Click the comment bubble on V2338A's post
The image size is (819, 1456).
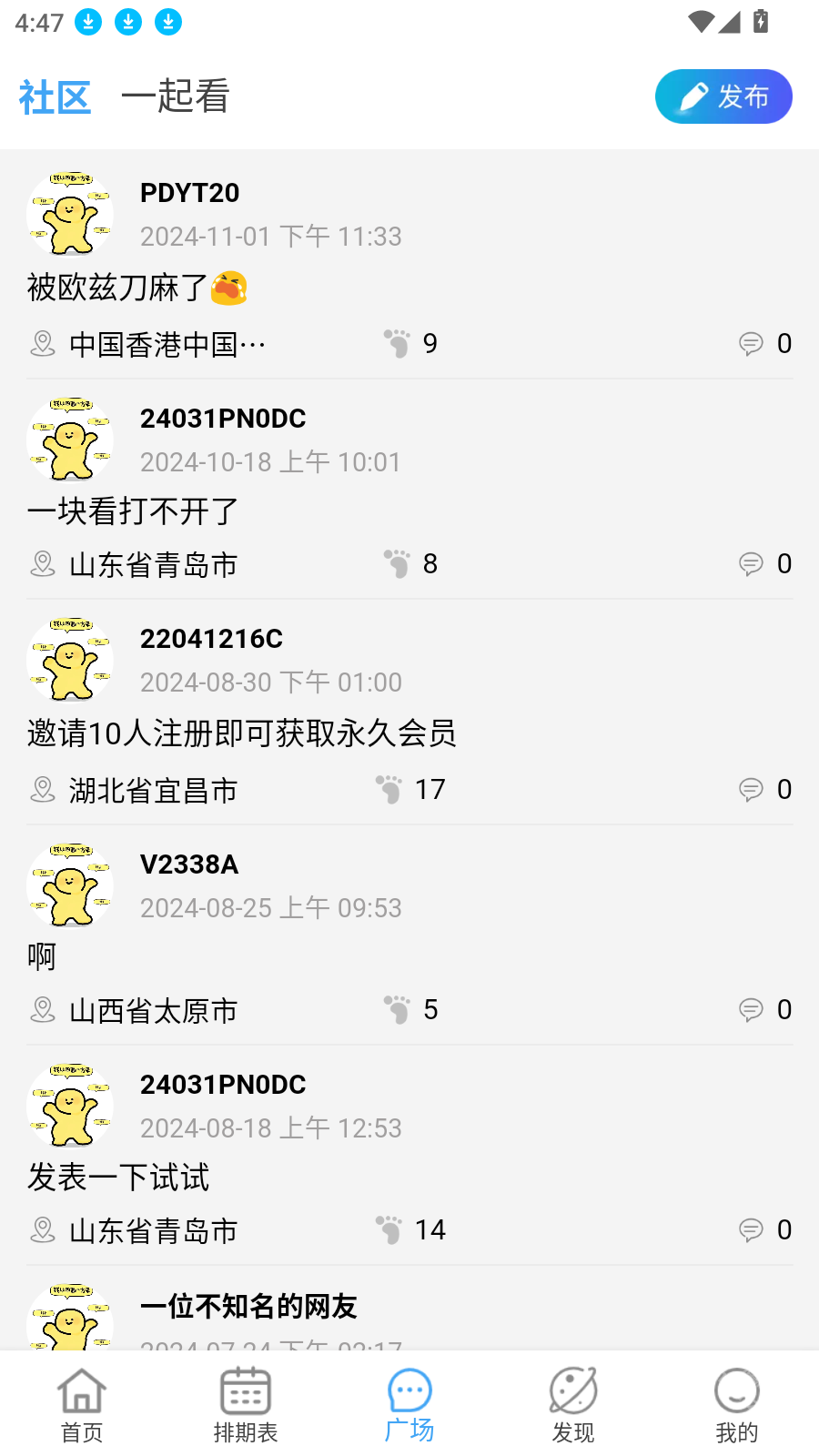click(750, 1008)
